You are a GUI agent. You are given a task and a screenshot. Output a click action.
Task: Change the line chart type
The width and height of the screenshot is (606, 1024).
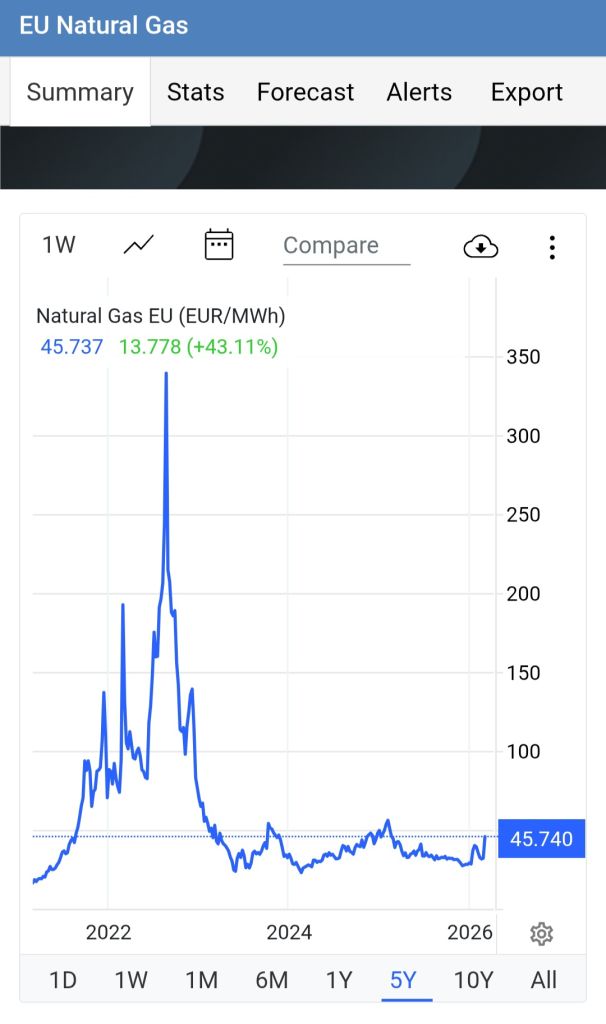(x=139, y=245)
